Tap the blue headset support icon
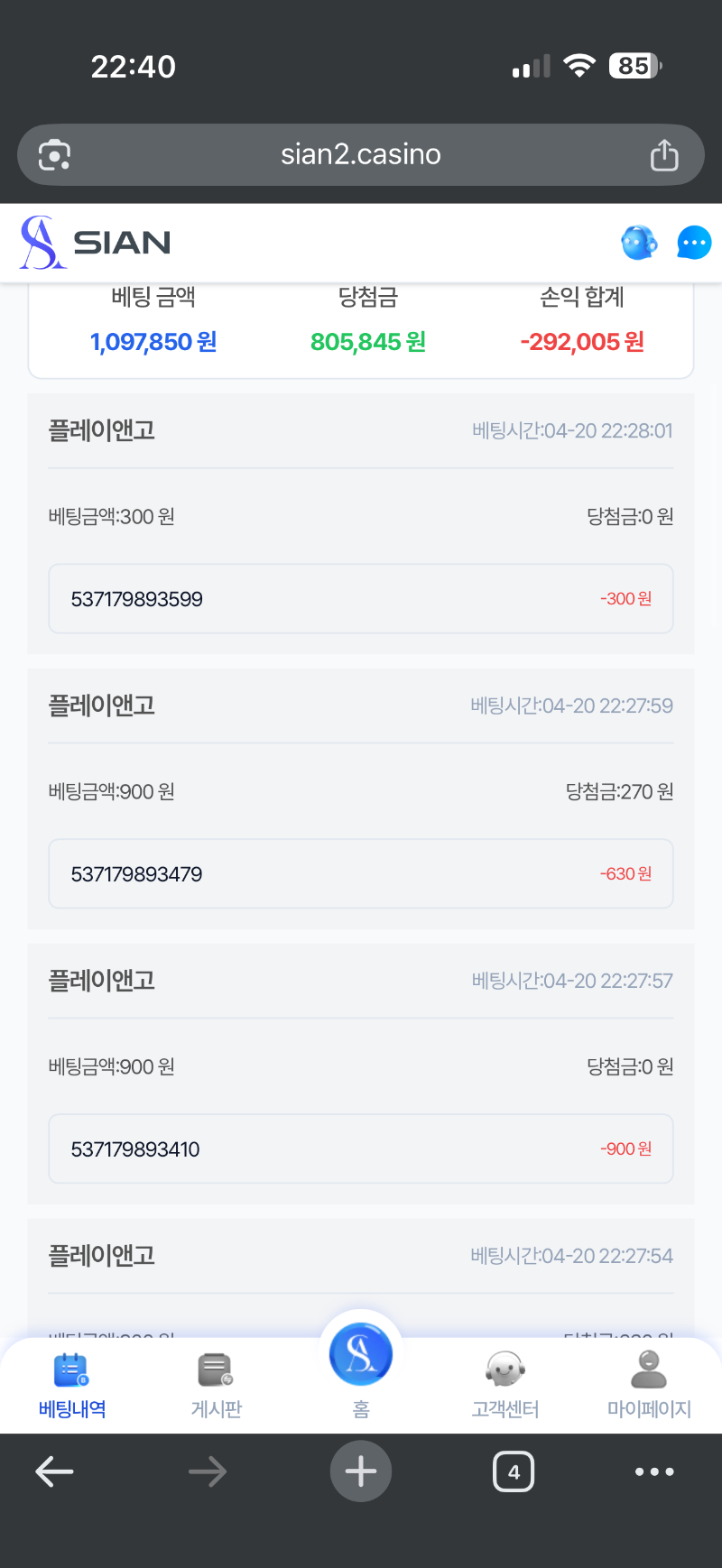The image size is (722, 1568). click(x=639, y=243)
